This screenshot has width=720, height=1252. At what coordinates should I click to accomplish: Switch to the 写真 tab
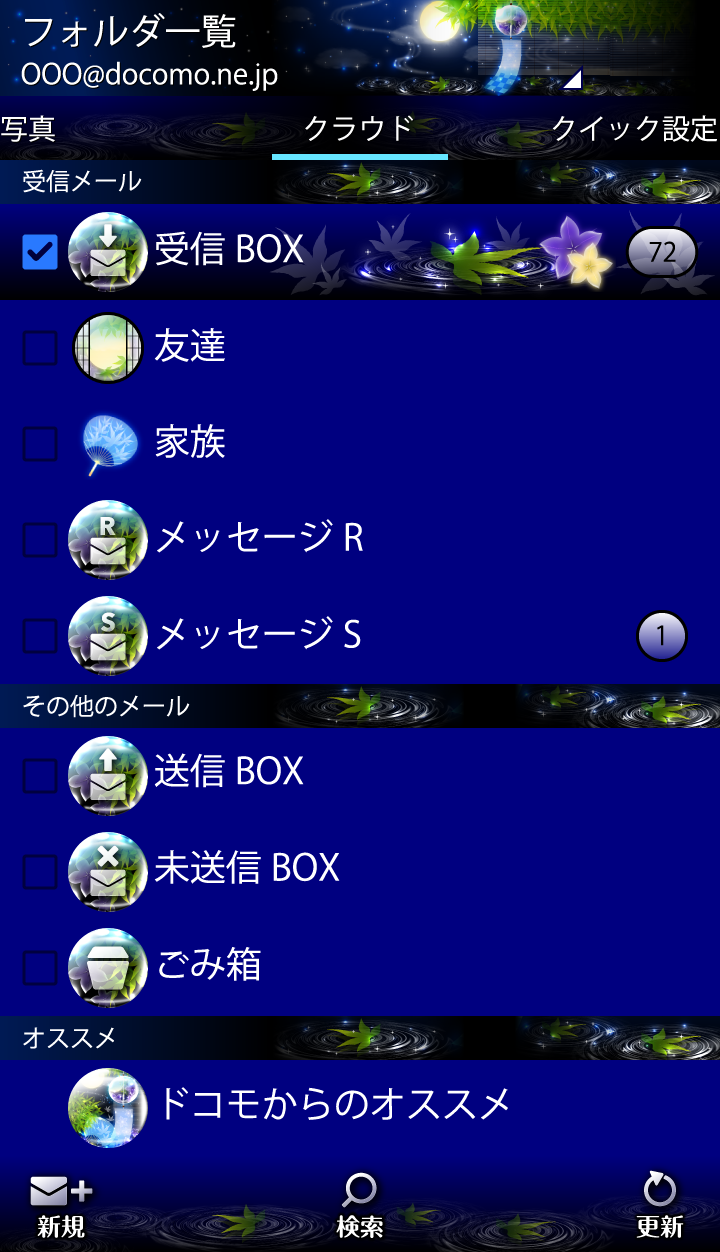point(28,129)
